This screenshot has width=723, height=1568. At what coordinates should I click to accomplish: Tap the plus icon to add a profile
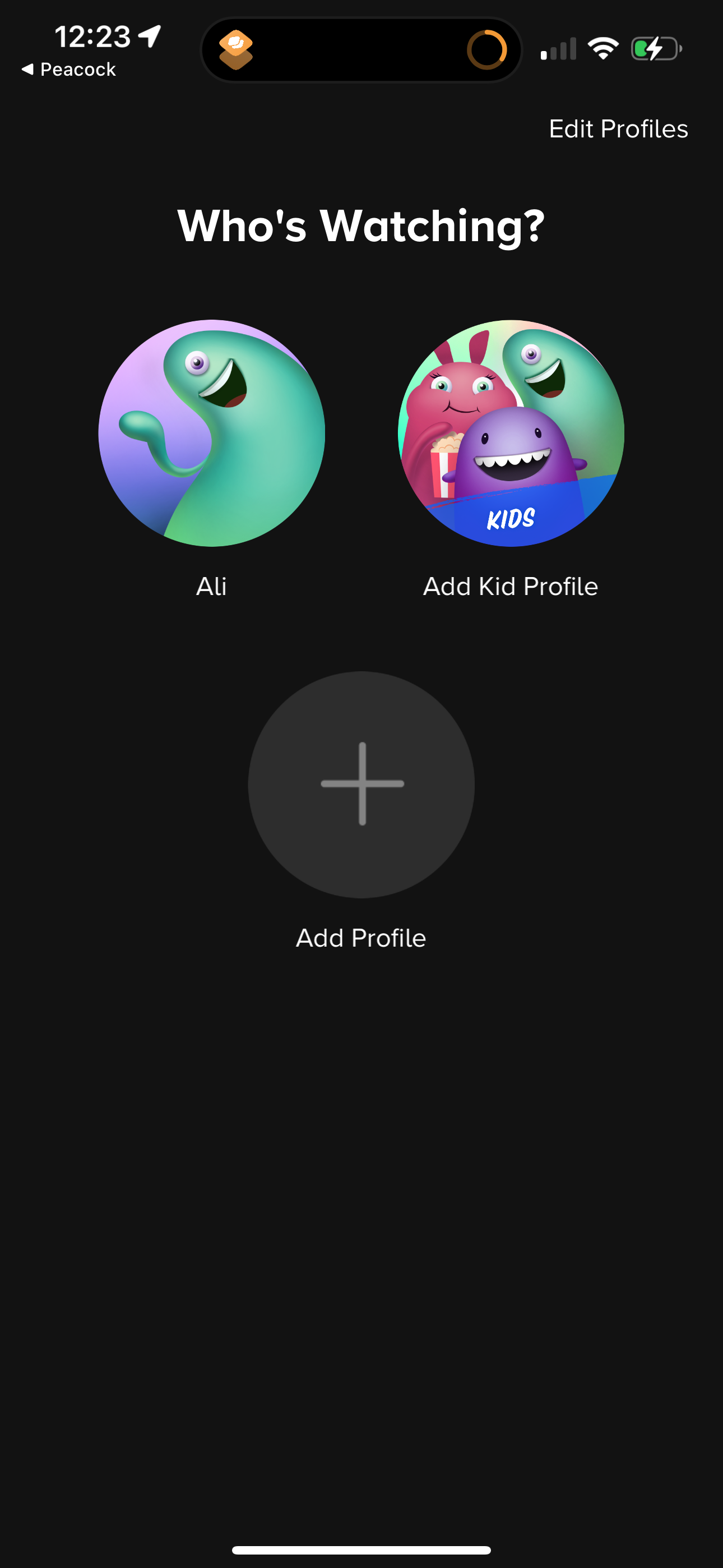[361, 785]
